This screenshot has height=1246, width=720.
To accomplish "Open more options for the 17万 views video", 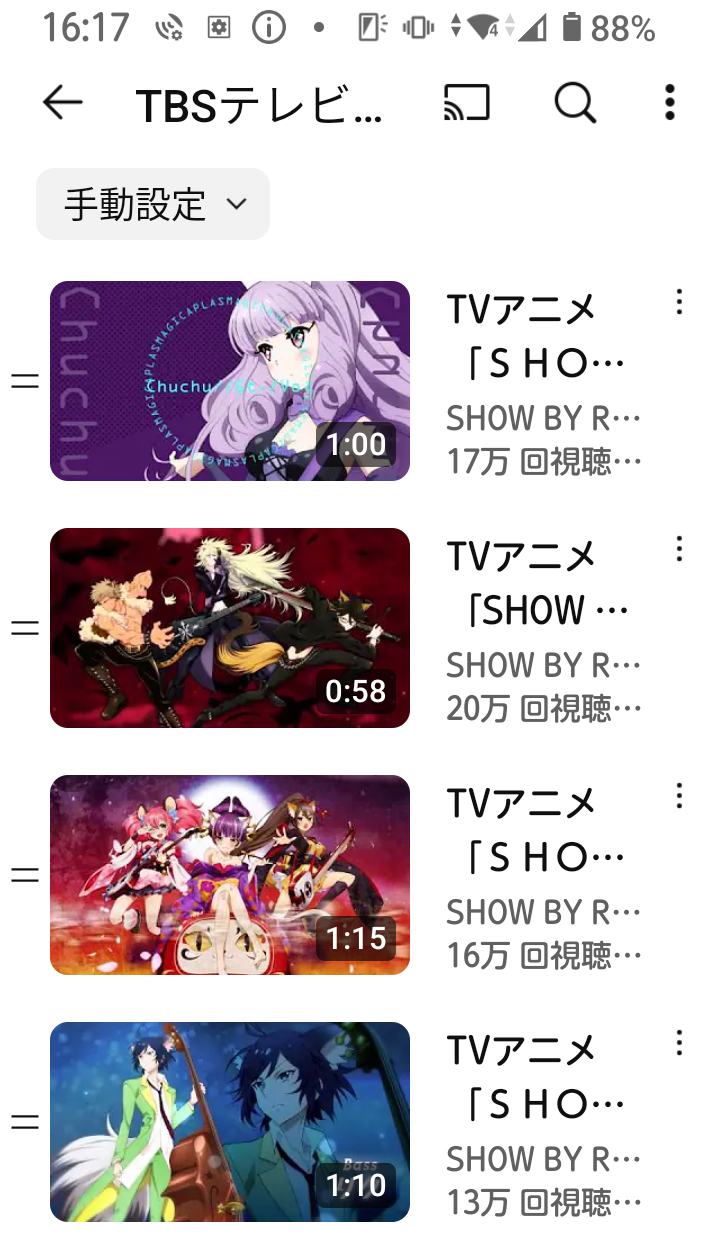I will pyautogui.click(x=679, y=302).
